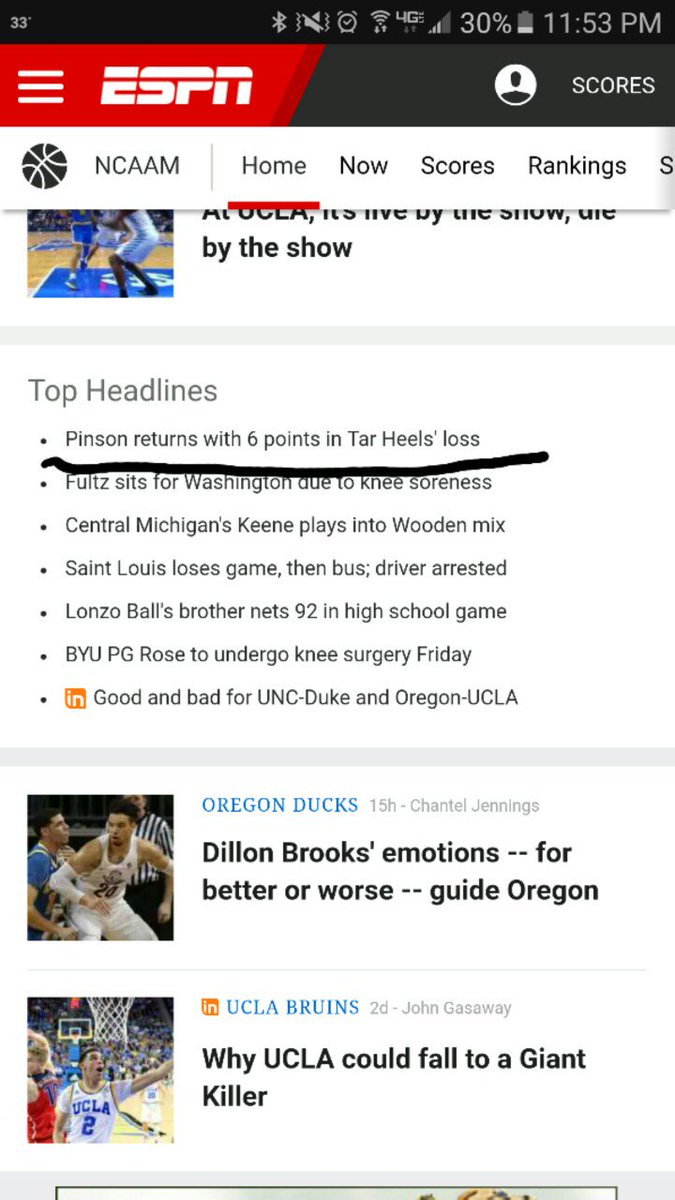Viewport: 675px width, 1200px height.
Task: Open Central Michigan's Keene Wooden mix headline
Action: click(x=285, y=525)
